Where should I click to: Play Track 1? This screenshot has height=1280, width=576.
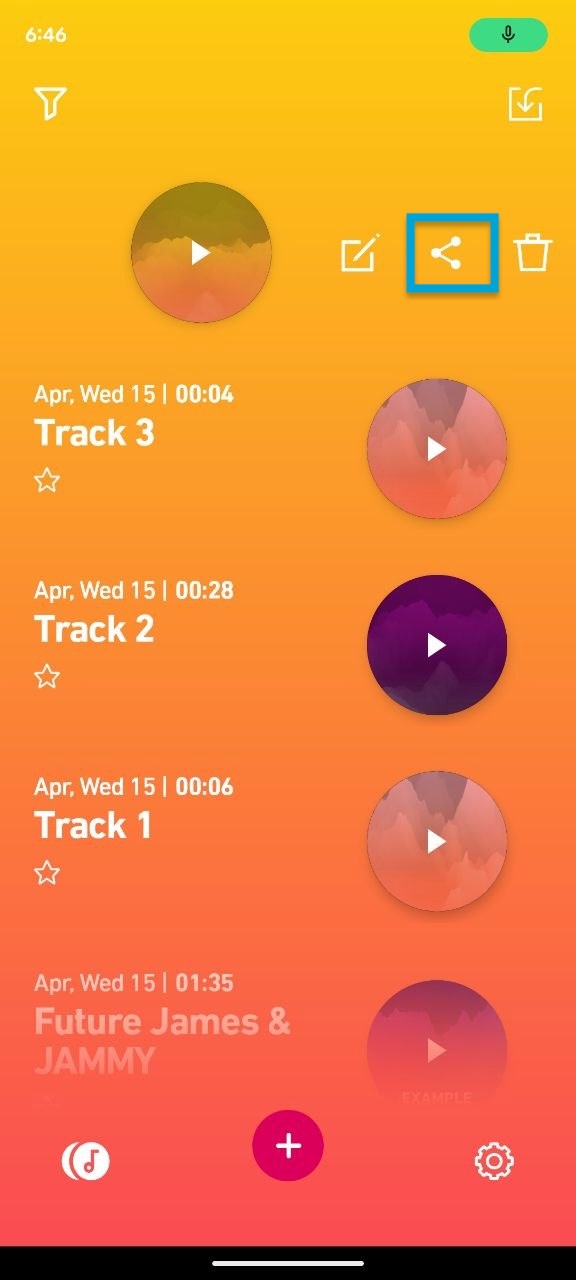click(x=437, y=841)
